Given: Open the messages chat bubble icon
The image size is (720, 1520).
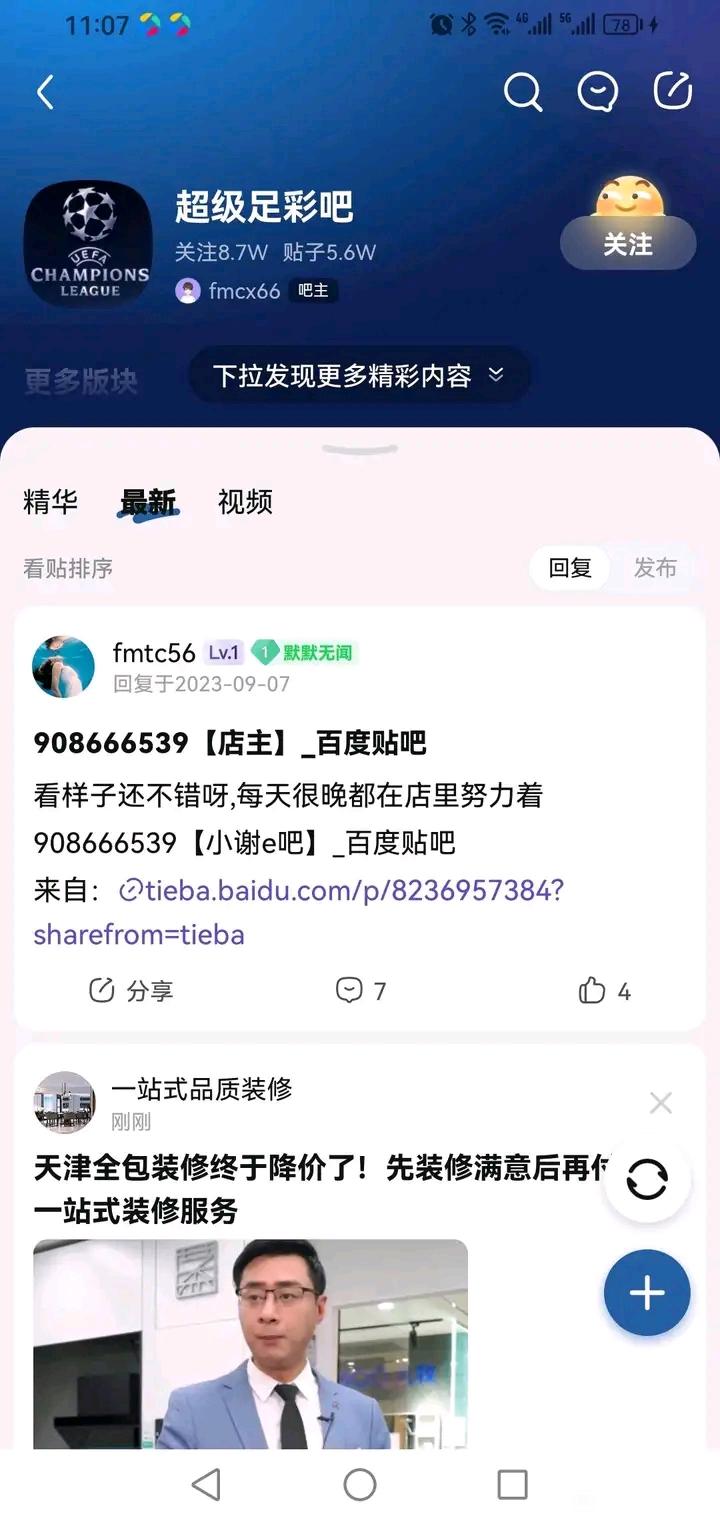Looking at the screenshot, I should [x=598, y=93].
